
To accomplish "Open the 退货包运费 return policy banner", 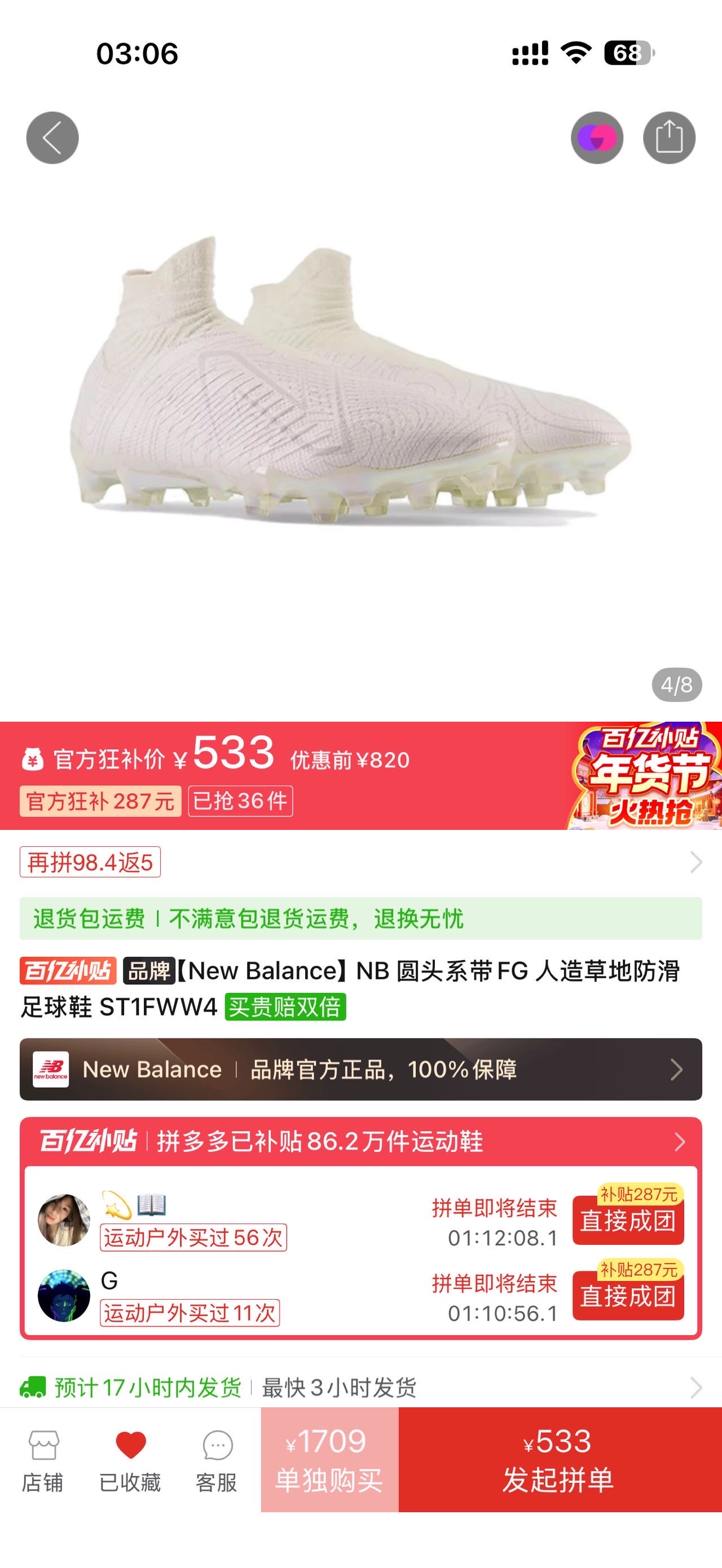I will (x=360, y=918).
